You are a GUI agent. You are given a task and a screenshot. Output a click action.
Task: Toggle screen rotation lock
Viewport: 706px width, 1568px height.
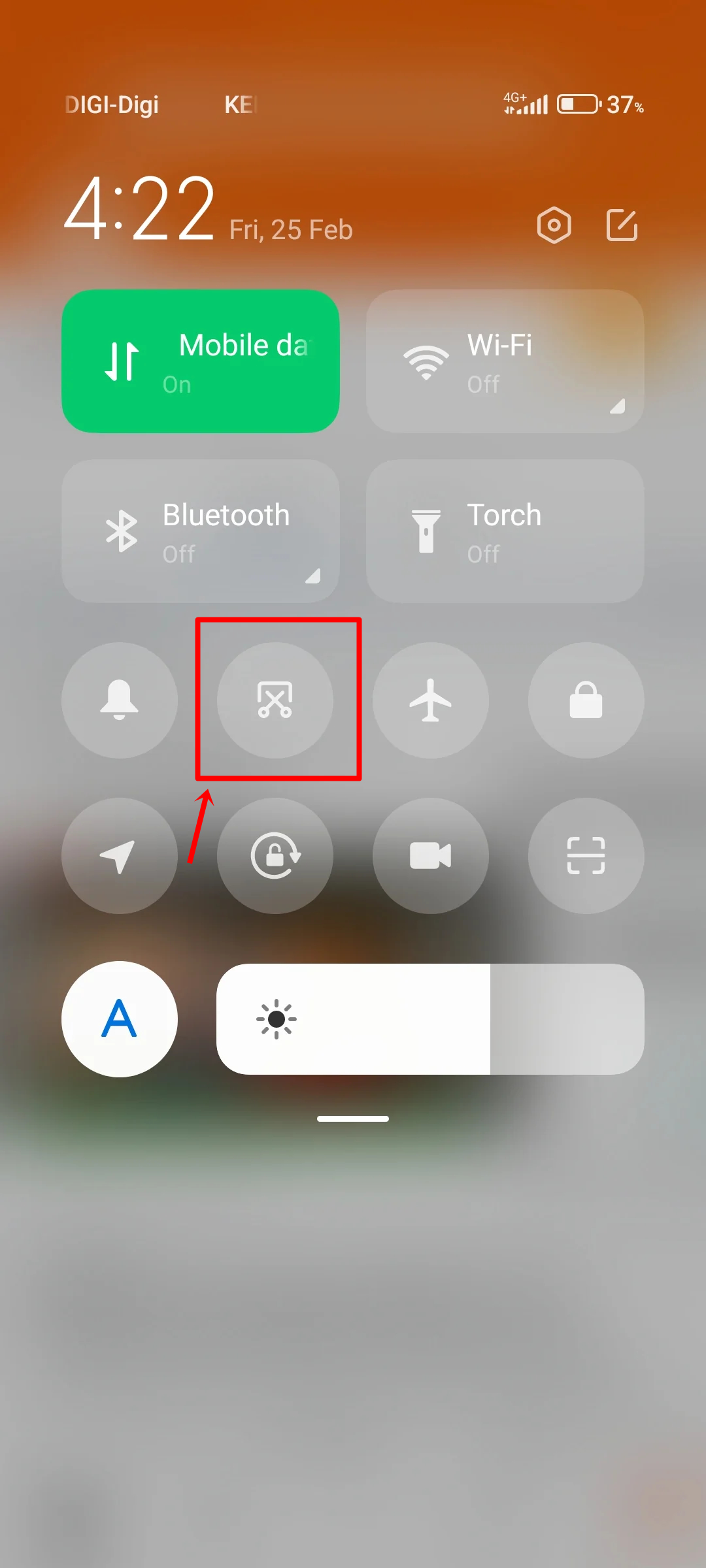275,857
